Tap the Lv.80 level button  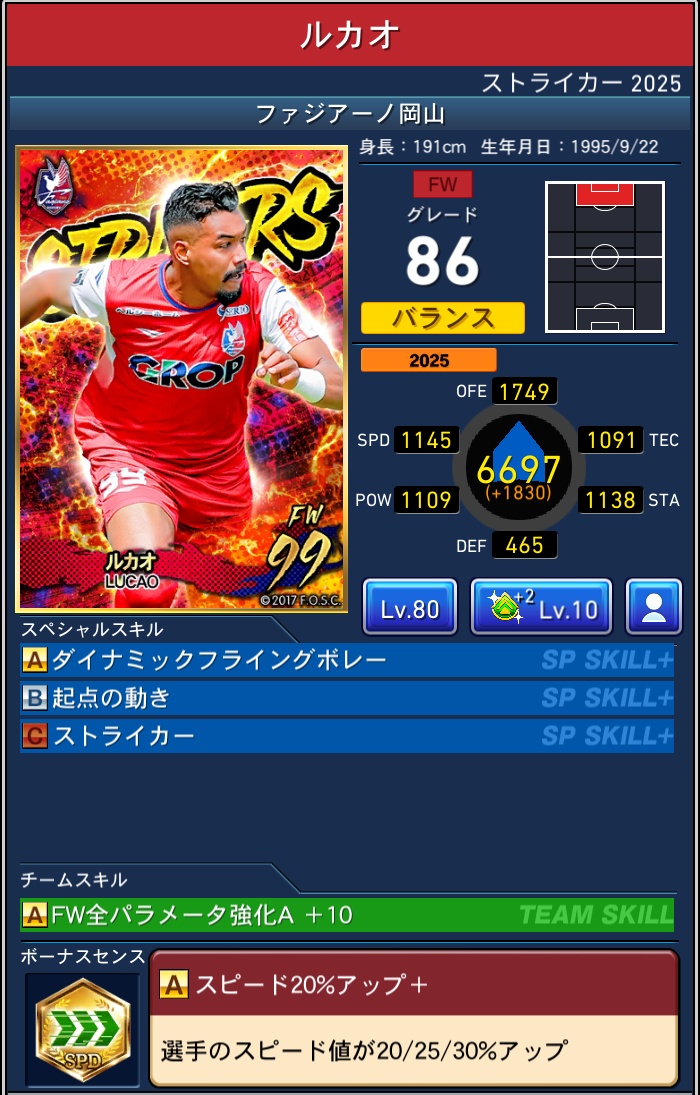410,607
